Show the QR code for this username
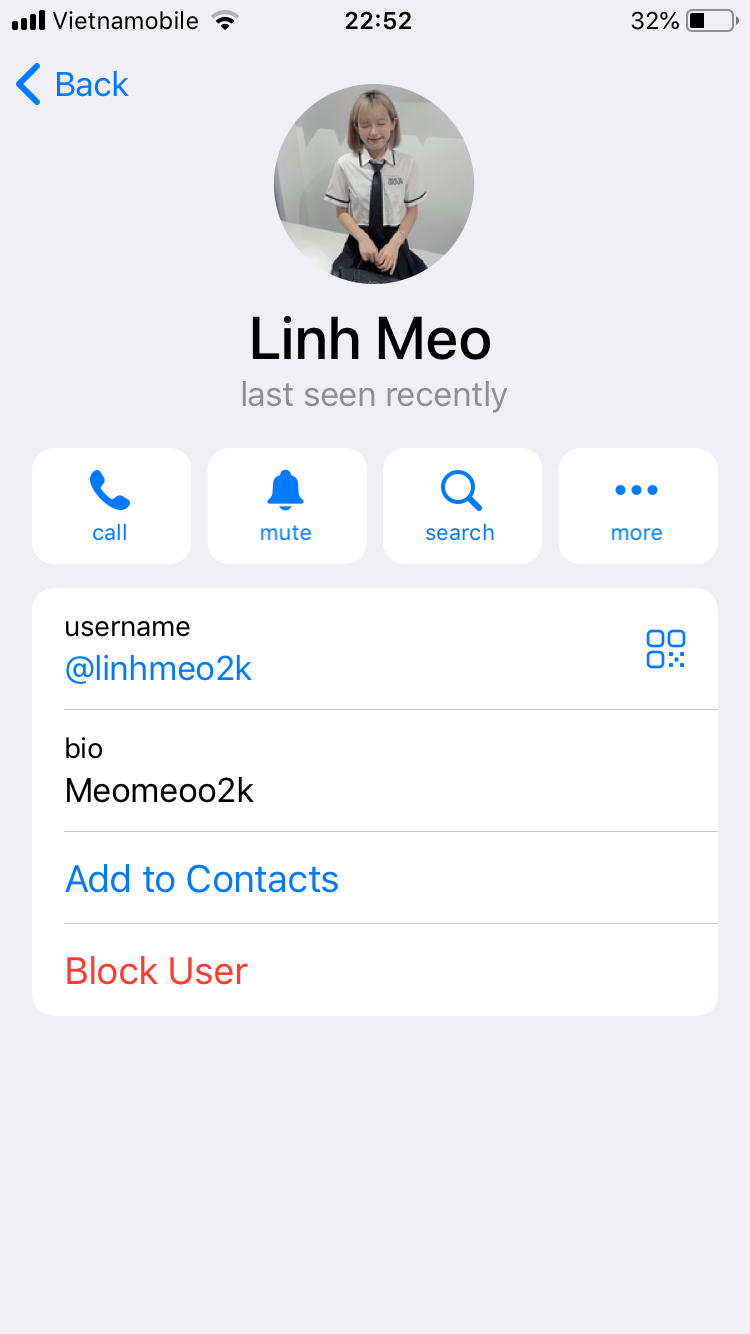Viewport: 750px width, 1334px height. click(666, 649)
